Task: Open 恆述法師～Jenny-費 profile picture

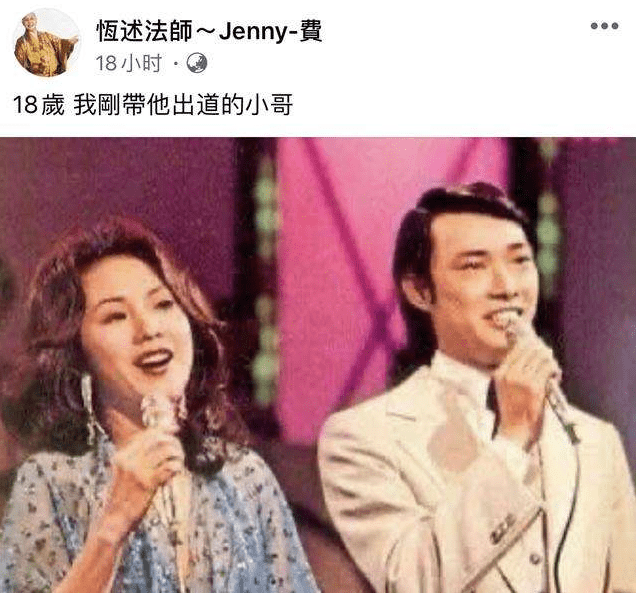Action: (x=47, y=44)
